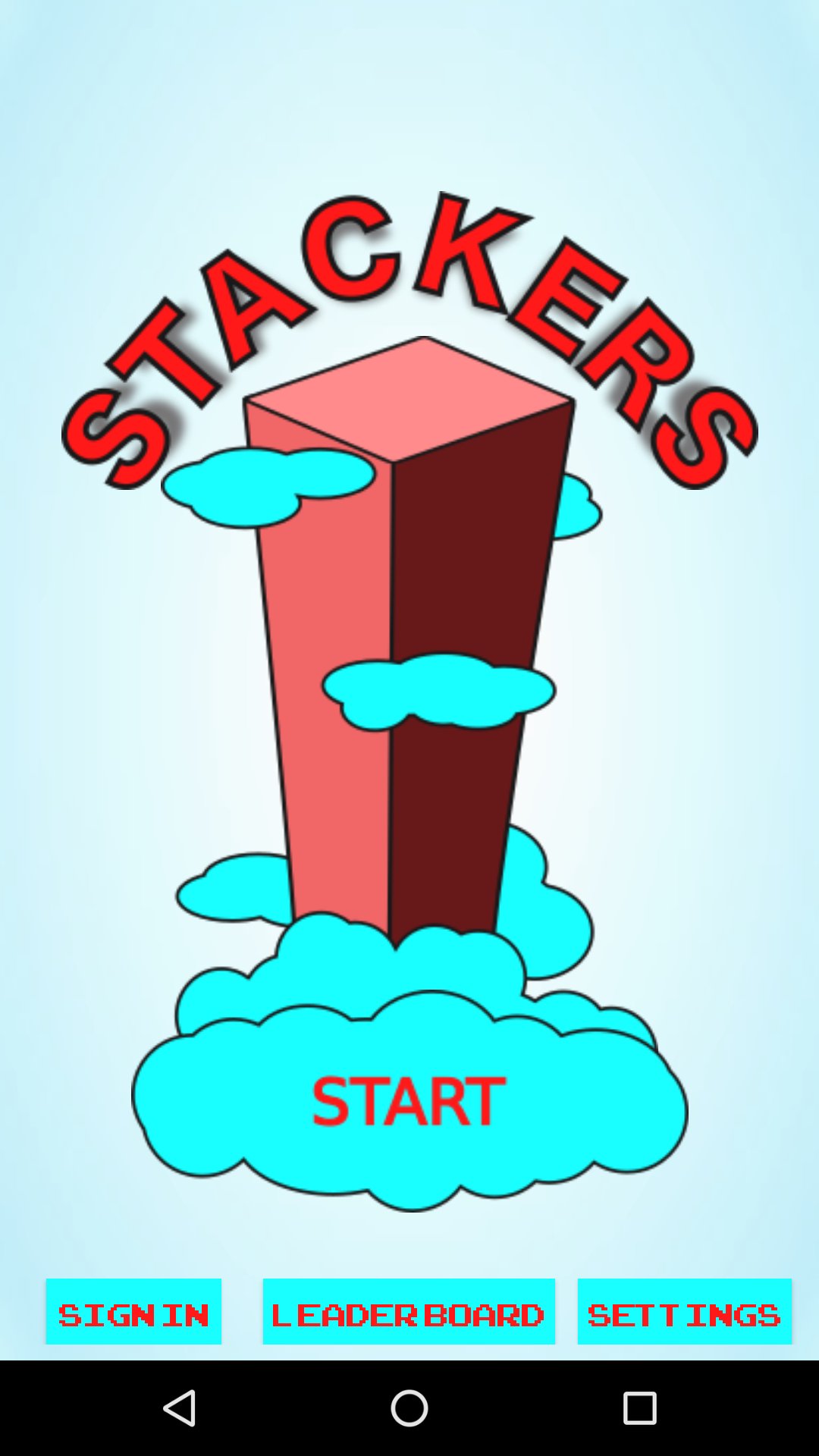Select the small cloud near the tower top
The height and width of the screenshot is (1456, 819).
coord(265,485)
